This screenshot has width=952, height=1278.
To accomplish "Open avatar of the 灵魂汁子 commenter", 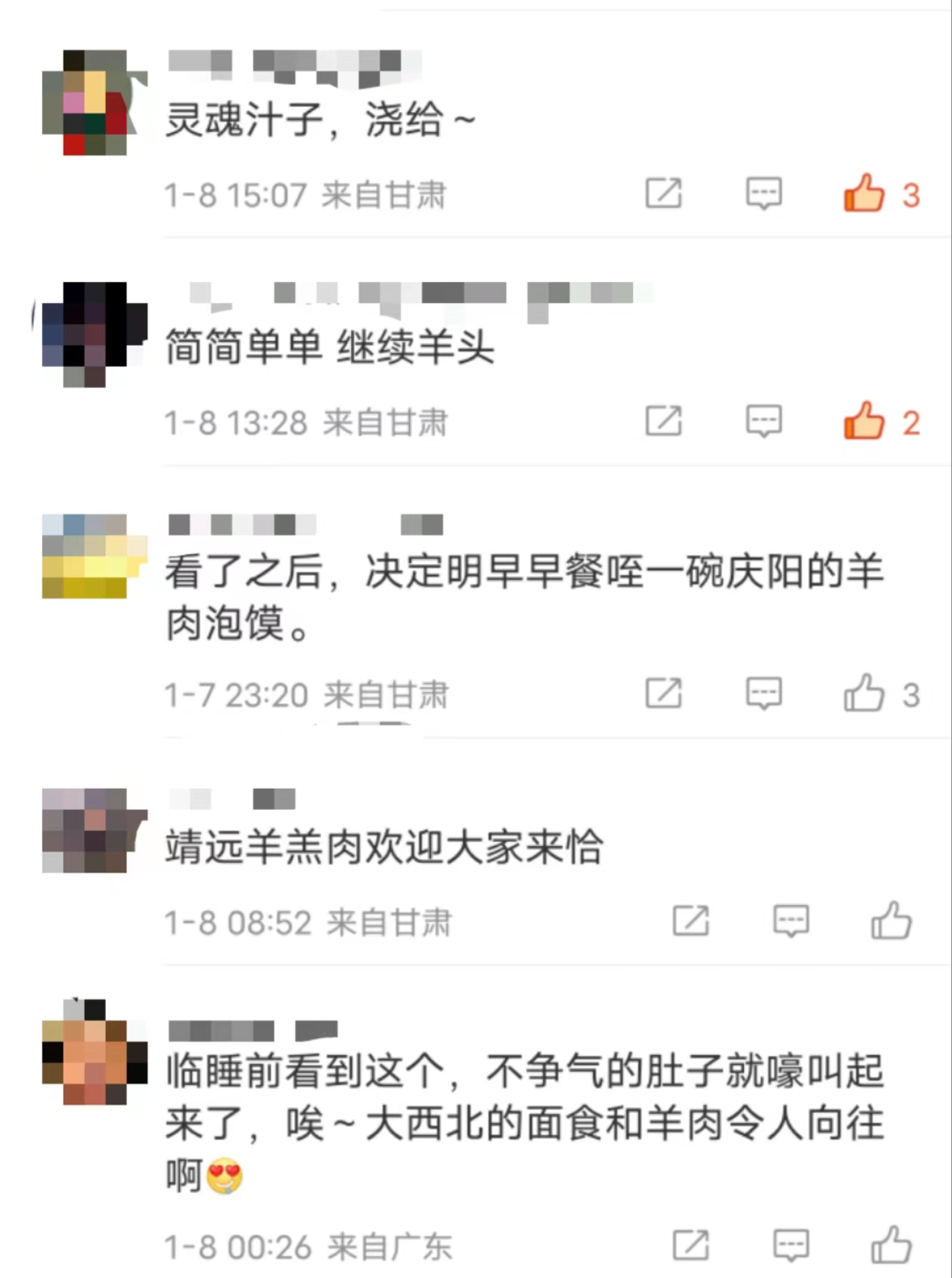I will coord(94,103).
